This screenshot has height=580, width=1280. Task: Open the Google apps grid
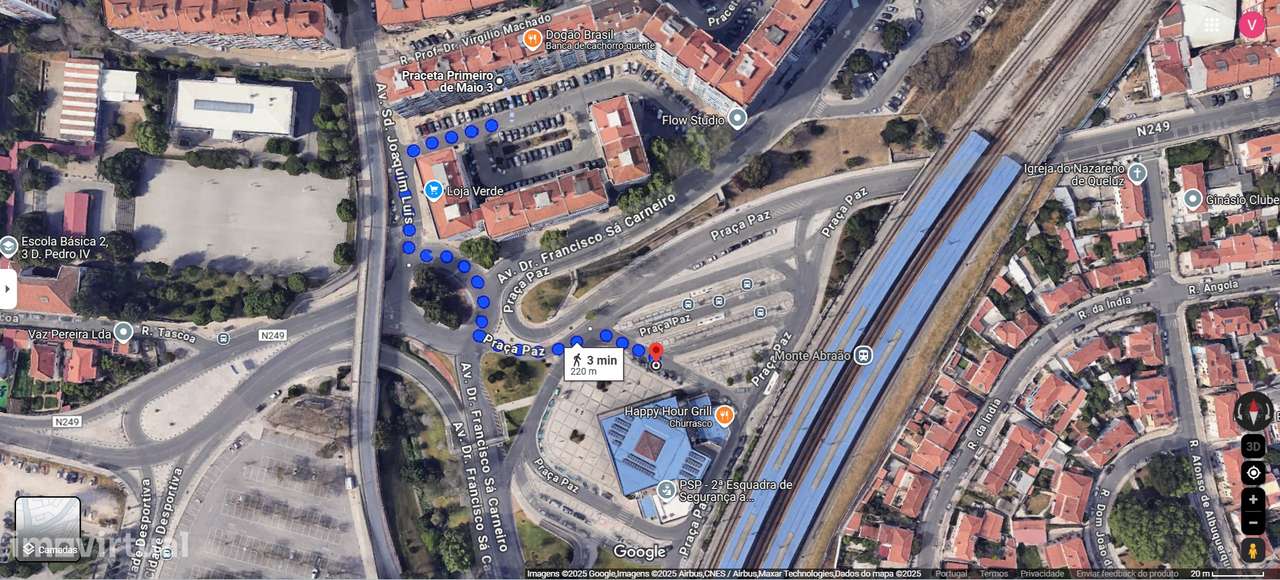click(1211, 24)
